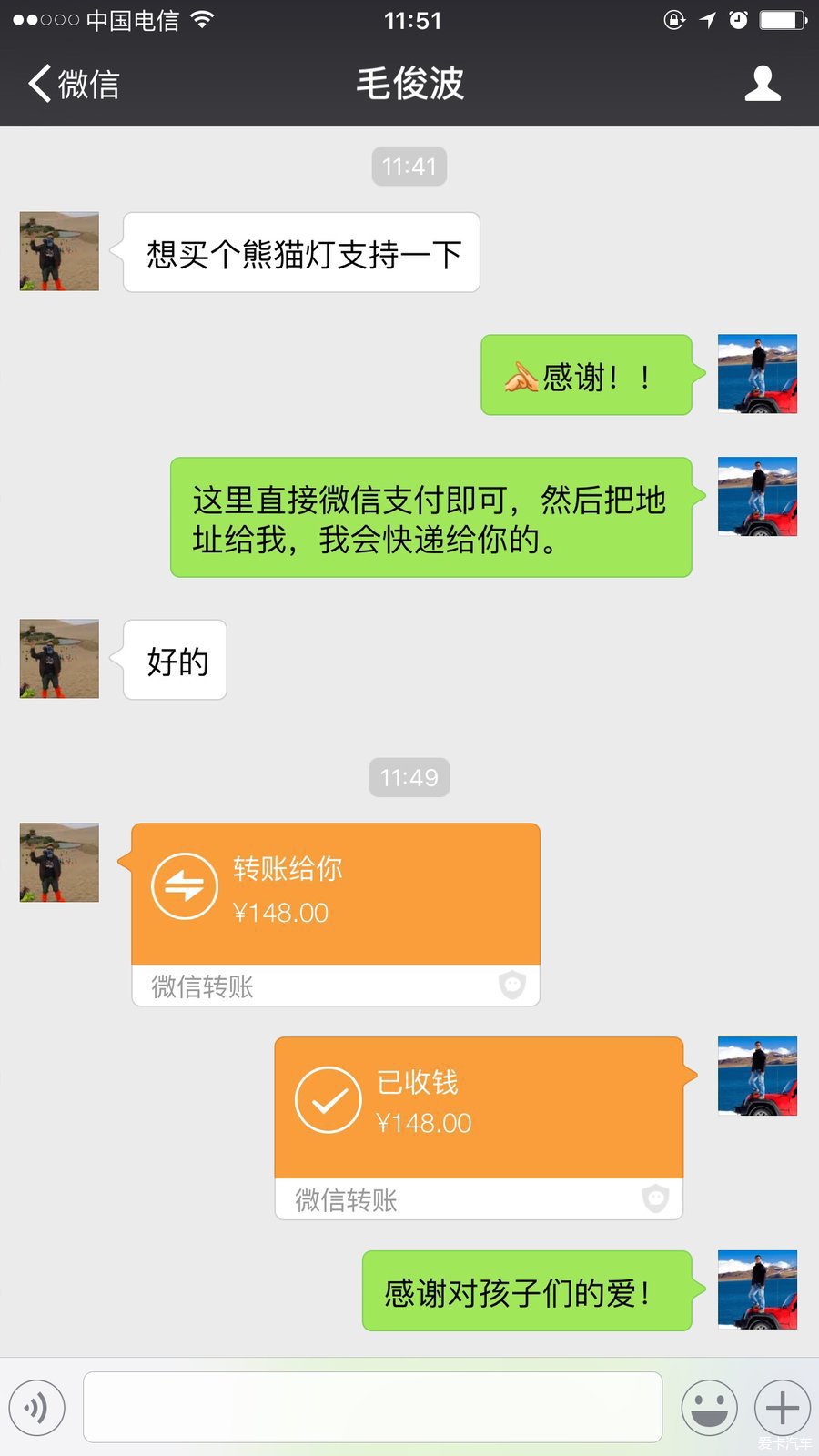Go back to the WeChat chat list

point(73,84)
